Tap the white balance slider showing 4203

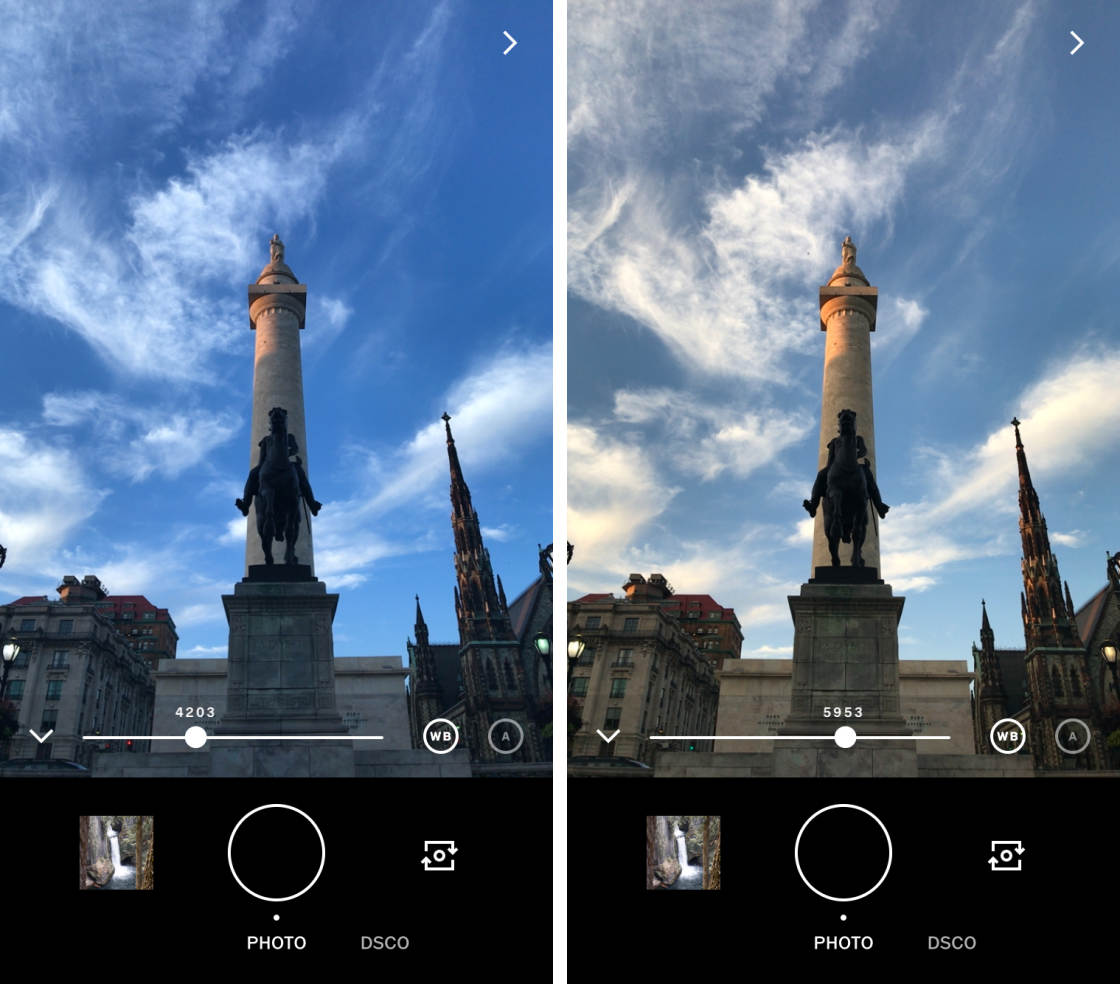click(196, 737)
